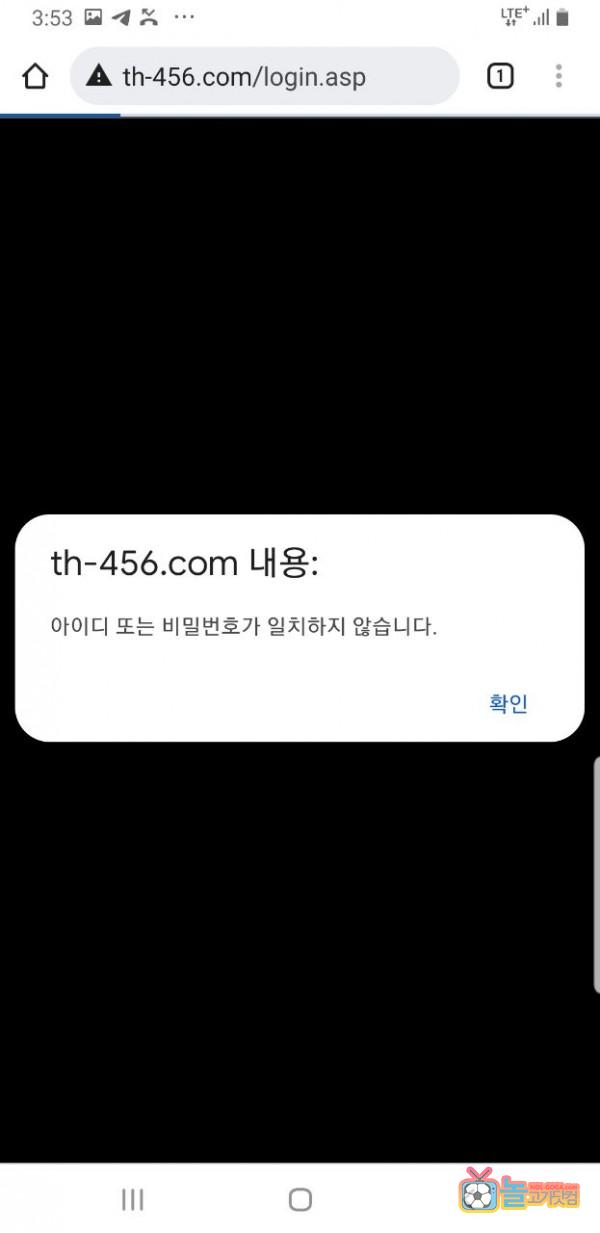600x1233 pixels.
Task: Confirm the alert with 확인
Action: pos(508,703)
